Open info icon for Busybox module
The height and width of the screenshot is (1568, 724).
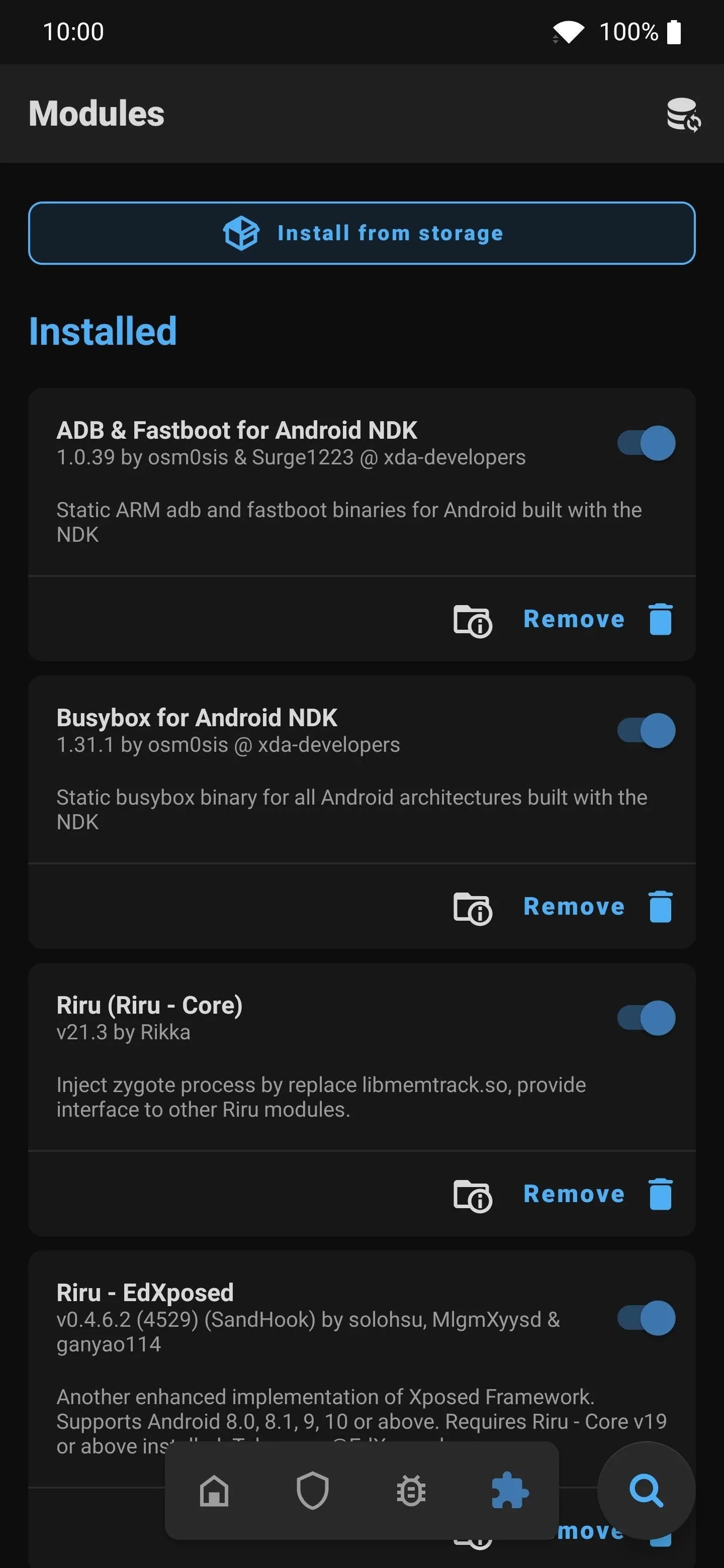pos(473,908)
